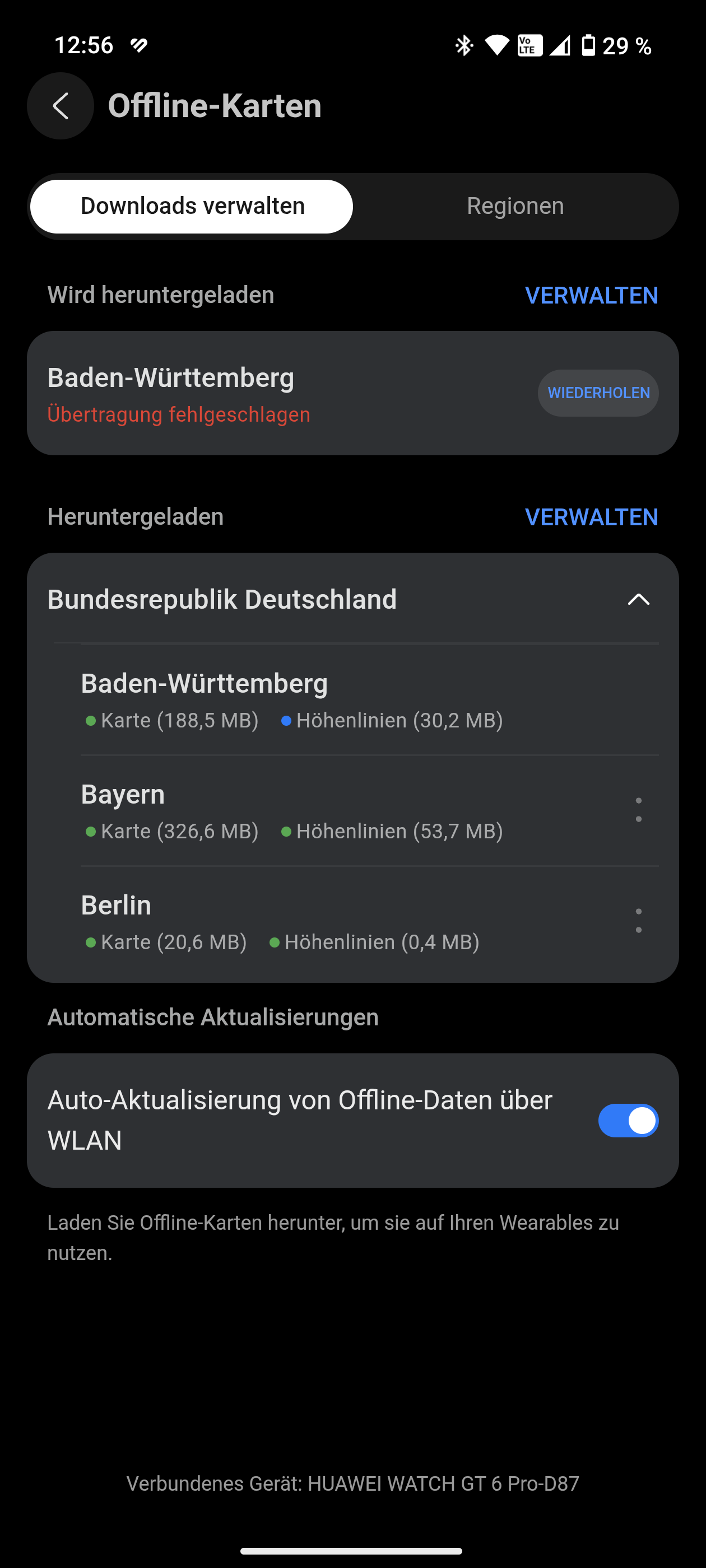The image size is (706, 1568).
Task: Collapse the Bundesrepublik Deutschland section
Action: click(638, 600)
